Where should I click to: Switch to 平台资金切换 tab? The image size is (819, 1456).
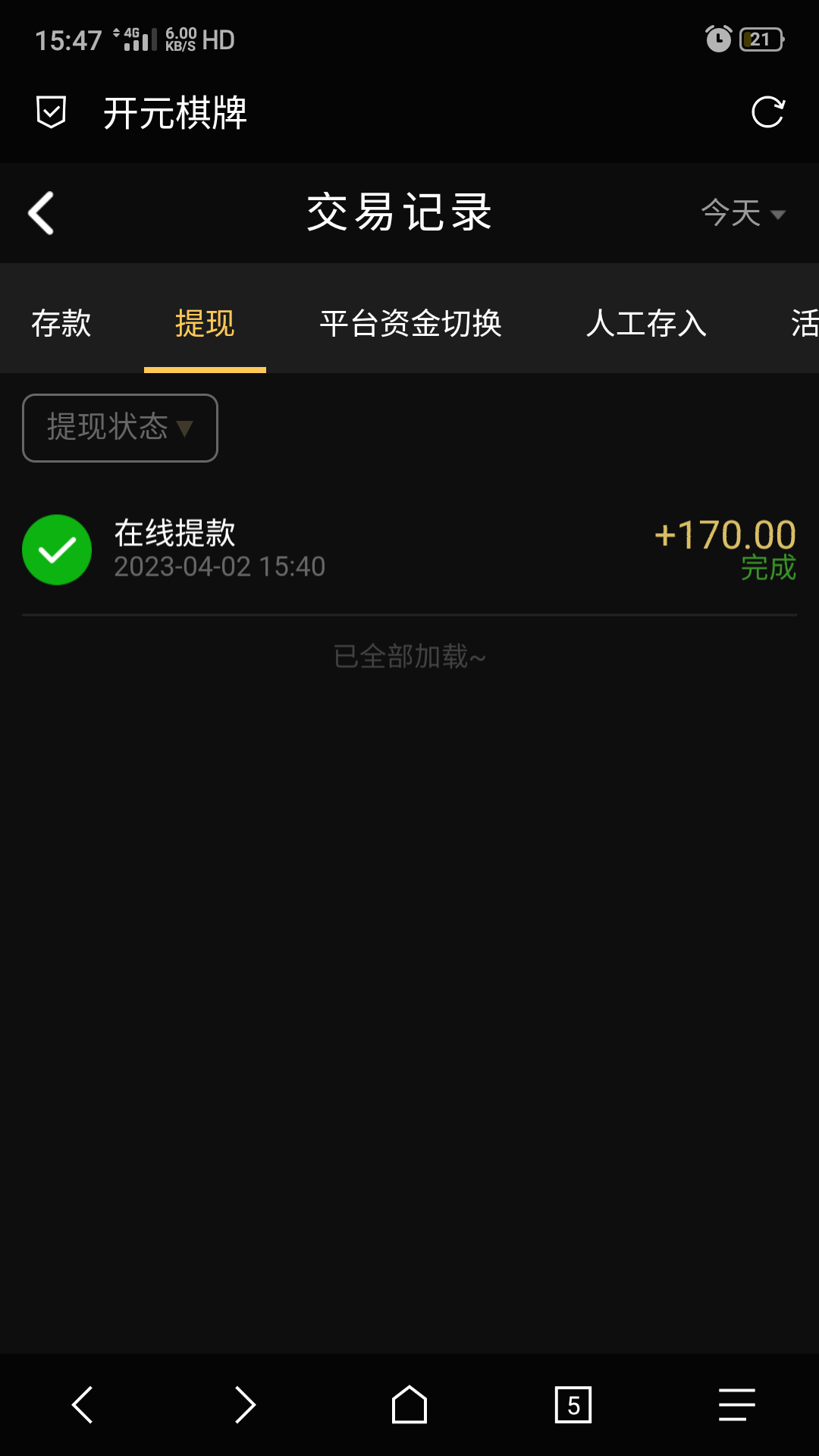tap(410, 323)
